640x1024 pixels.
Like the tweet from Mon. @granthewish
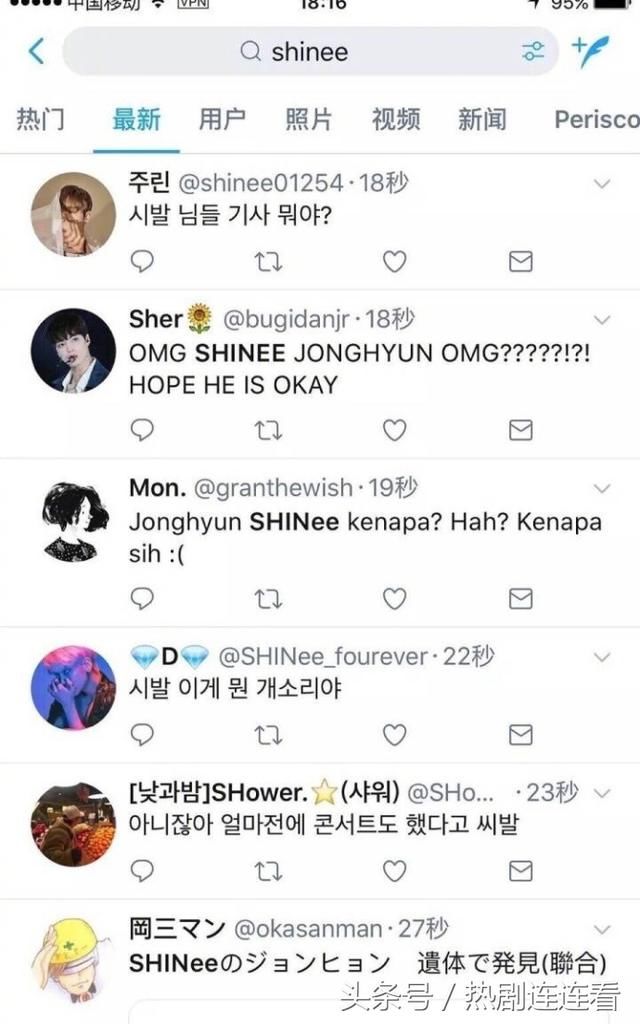pos(395,598)
